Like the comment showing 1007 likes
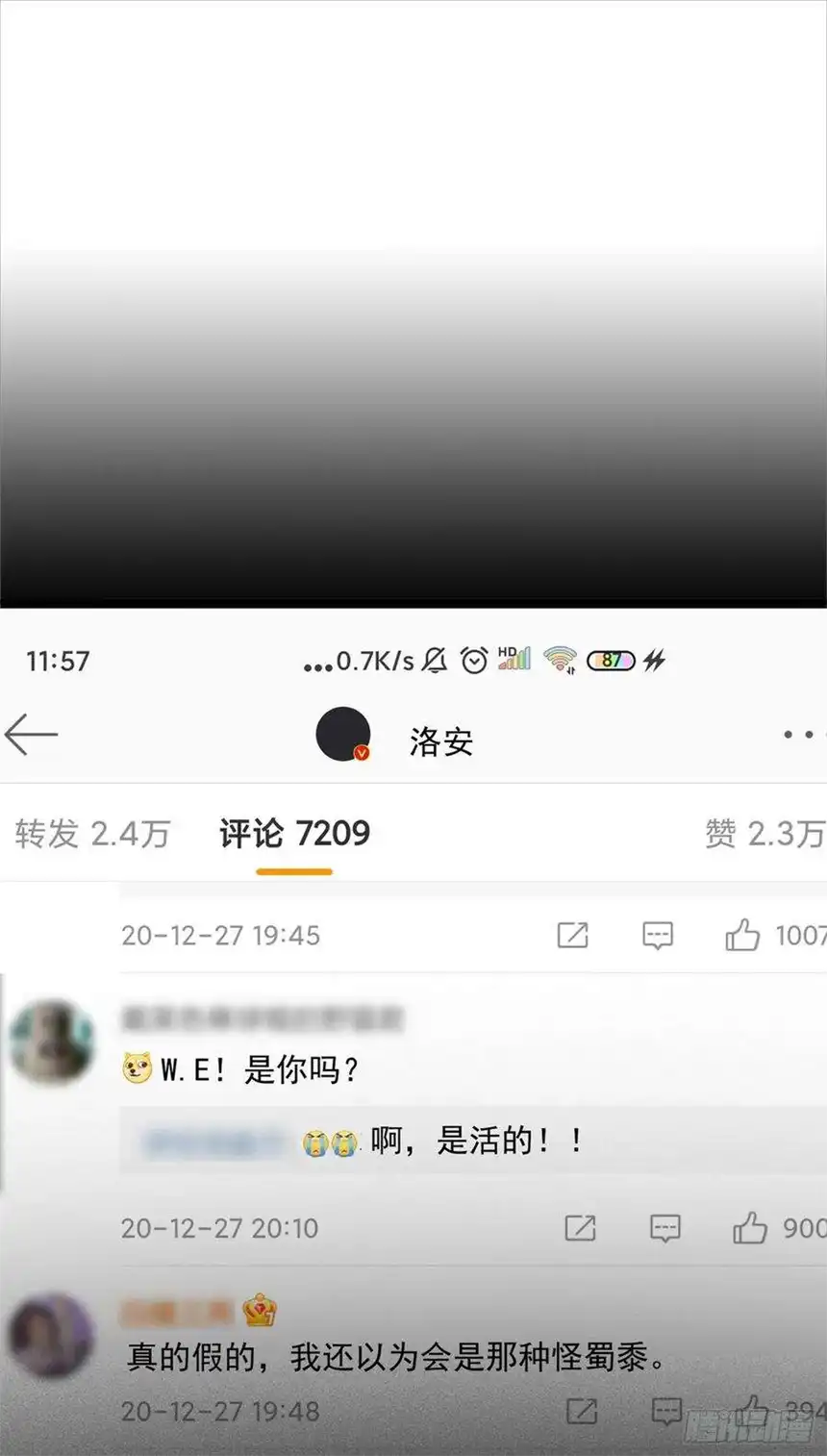 742,934
